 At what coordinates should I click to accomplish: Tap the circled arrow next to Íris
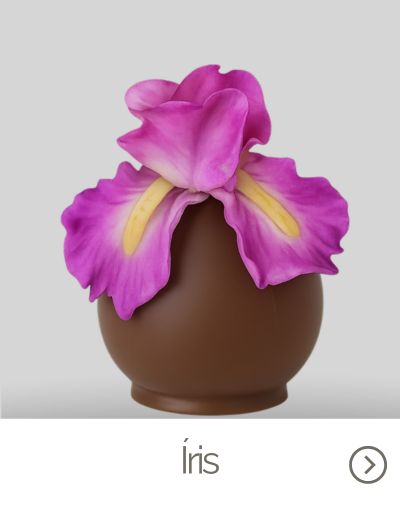pos(368,464)
